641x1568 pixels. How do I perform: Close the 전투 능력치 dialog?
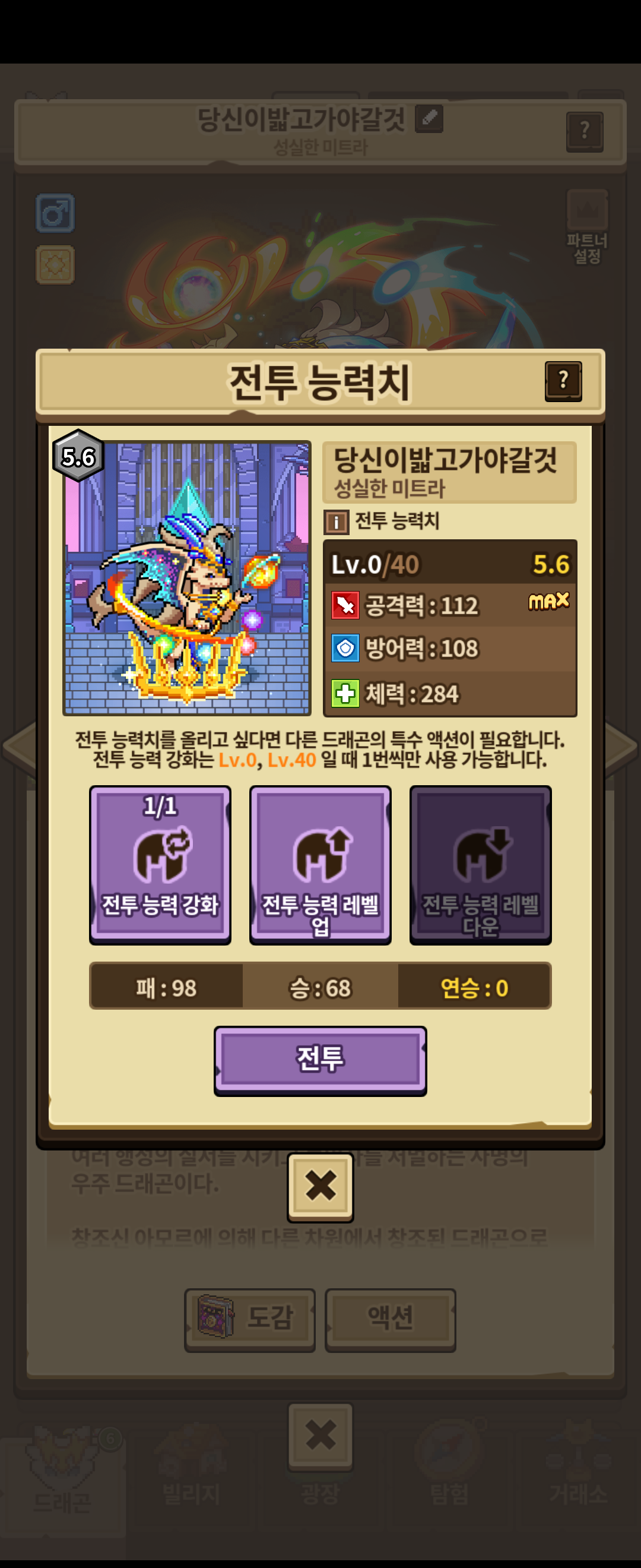click(x=320, y=1186)
